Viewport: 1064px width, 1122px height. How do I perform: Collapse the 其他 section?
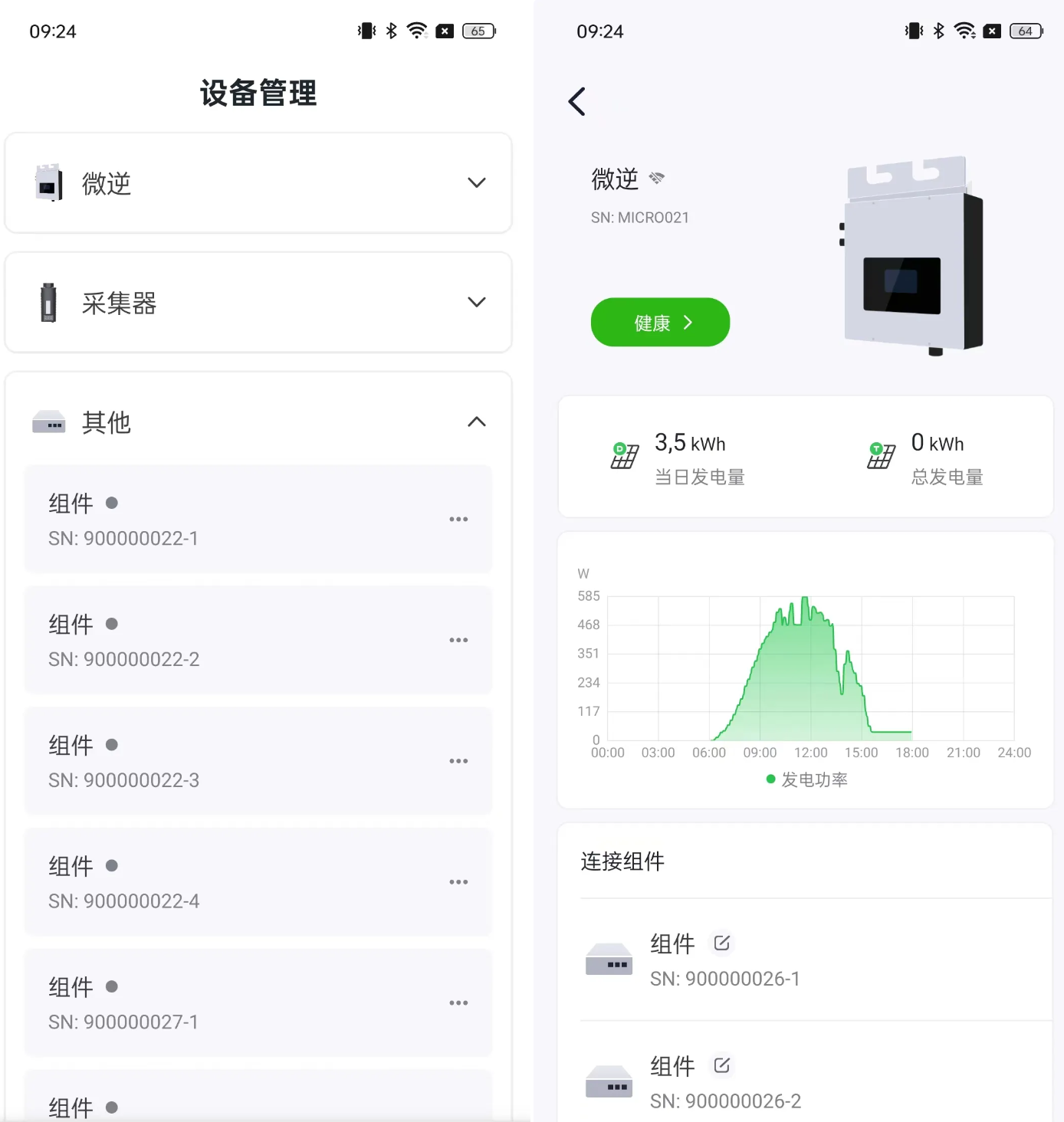point(476,422)
